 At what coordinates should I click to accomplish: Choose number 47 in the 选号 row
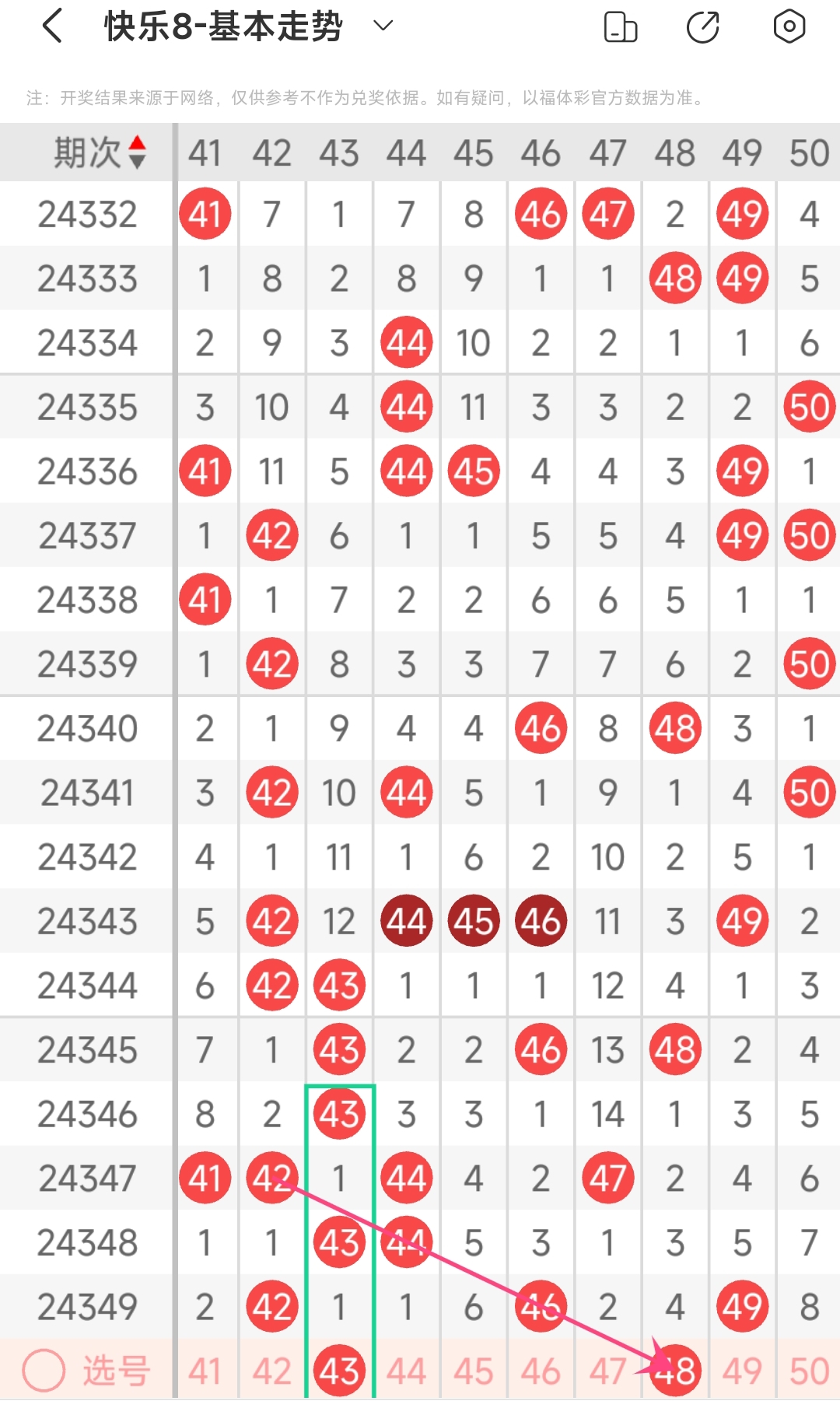607,1371
